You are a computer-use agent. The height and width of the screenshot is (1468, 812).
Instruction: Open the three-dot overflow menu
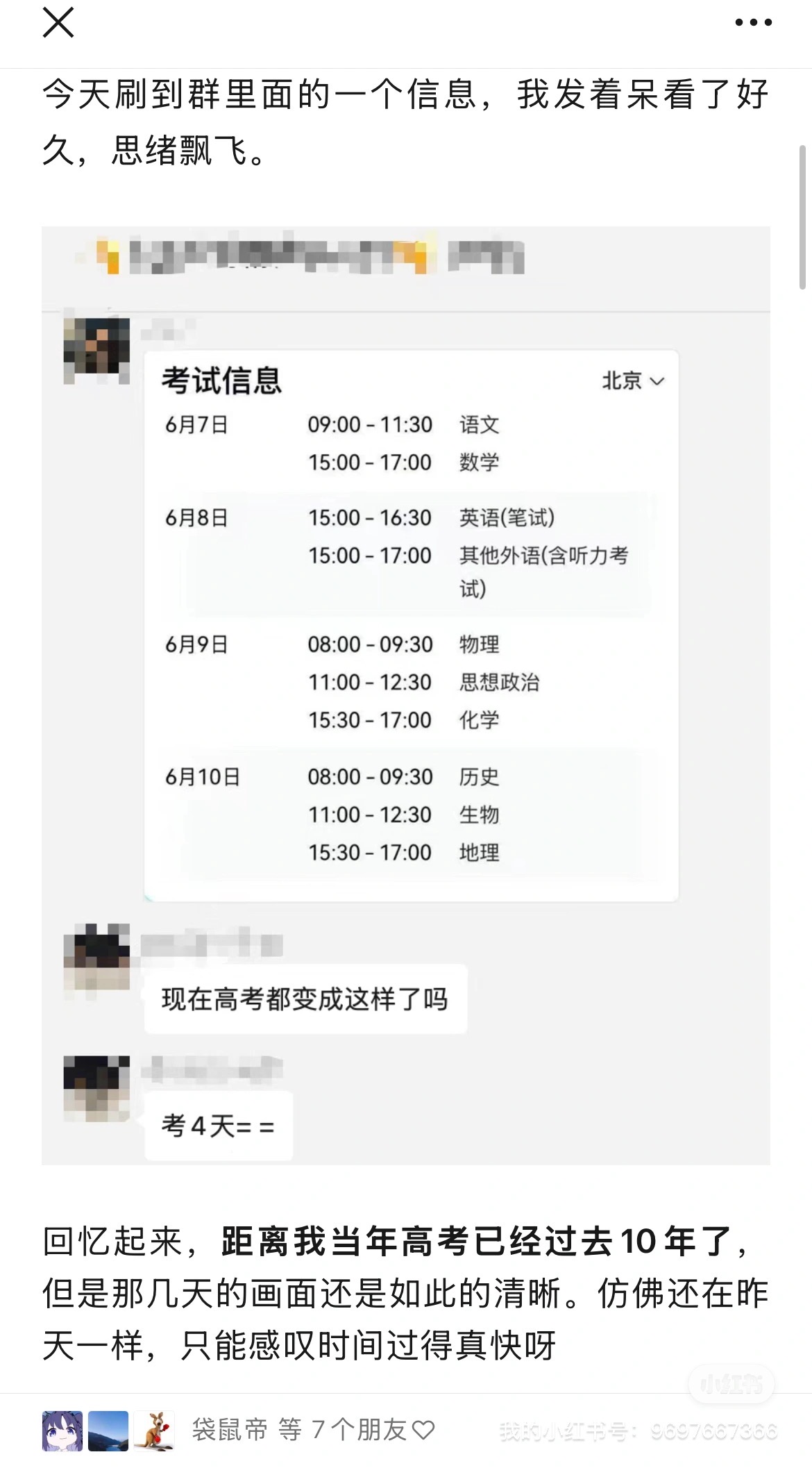753,23
